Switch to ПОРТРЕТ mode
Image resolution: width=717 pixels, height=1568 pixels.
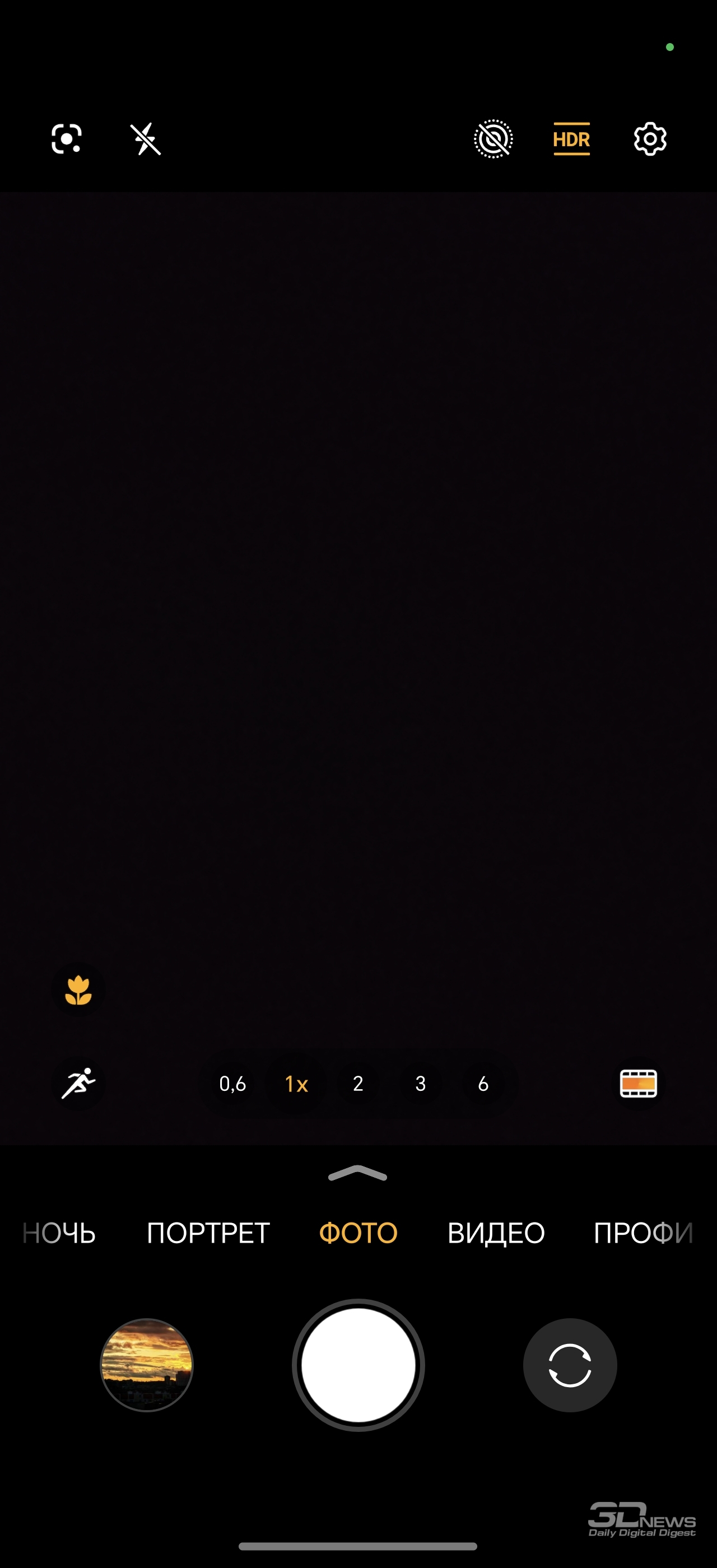click(208, 1233)
